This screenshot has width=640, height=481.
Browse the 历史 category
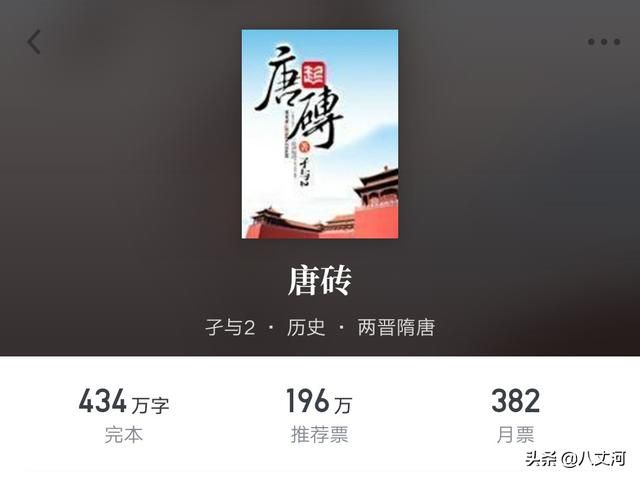[x=306, y=327]
